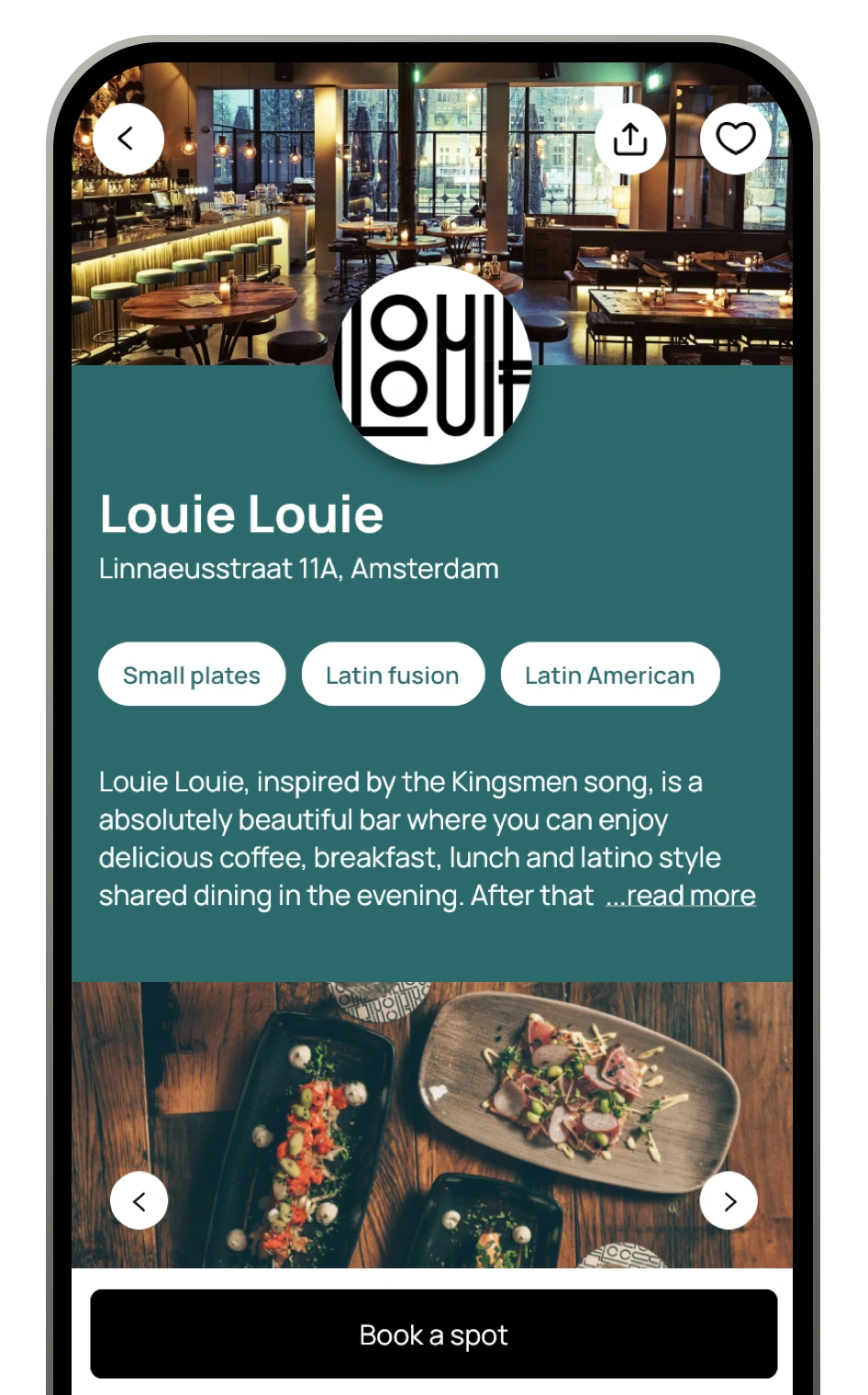Show the next food photo

(729, 1200)
